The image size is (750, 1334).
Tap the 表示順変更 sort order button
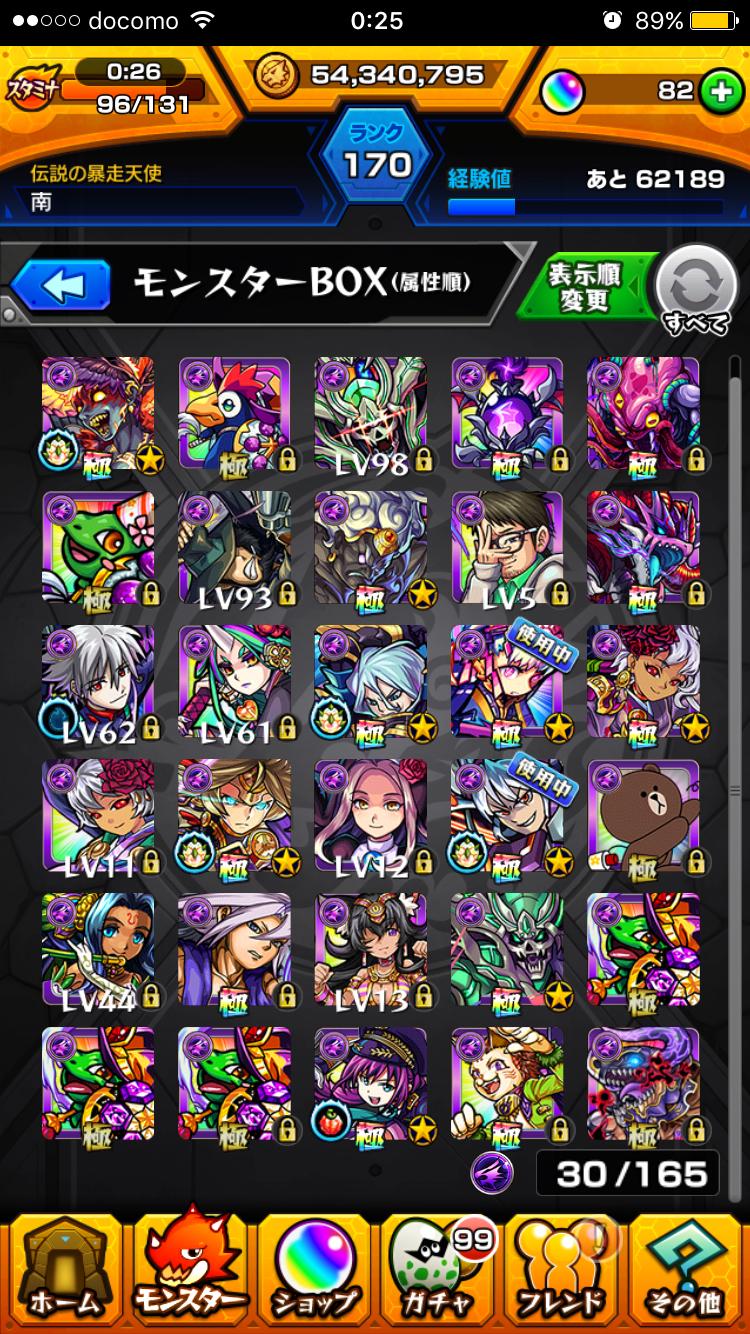[586, 288]
